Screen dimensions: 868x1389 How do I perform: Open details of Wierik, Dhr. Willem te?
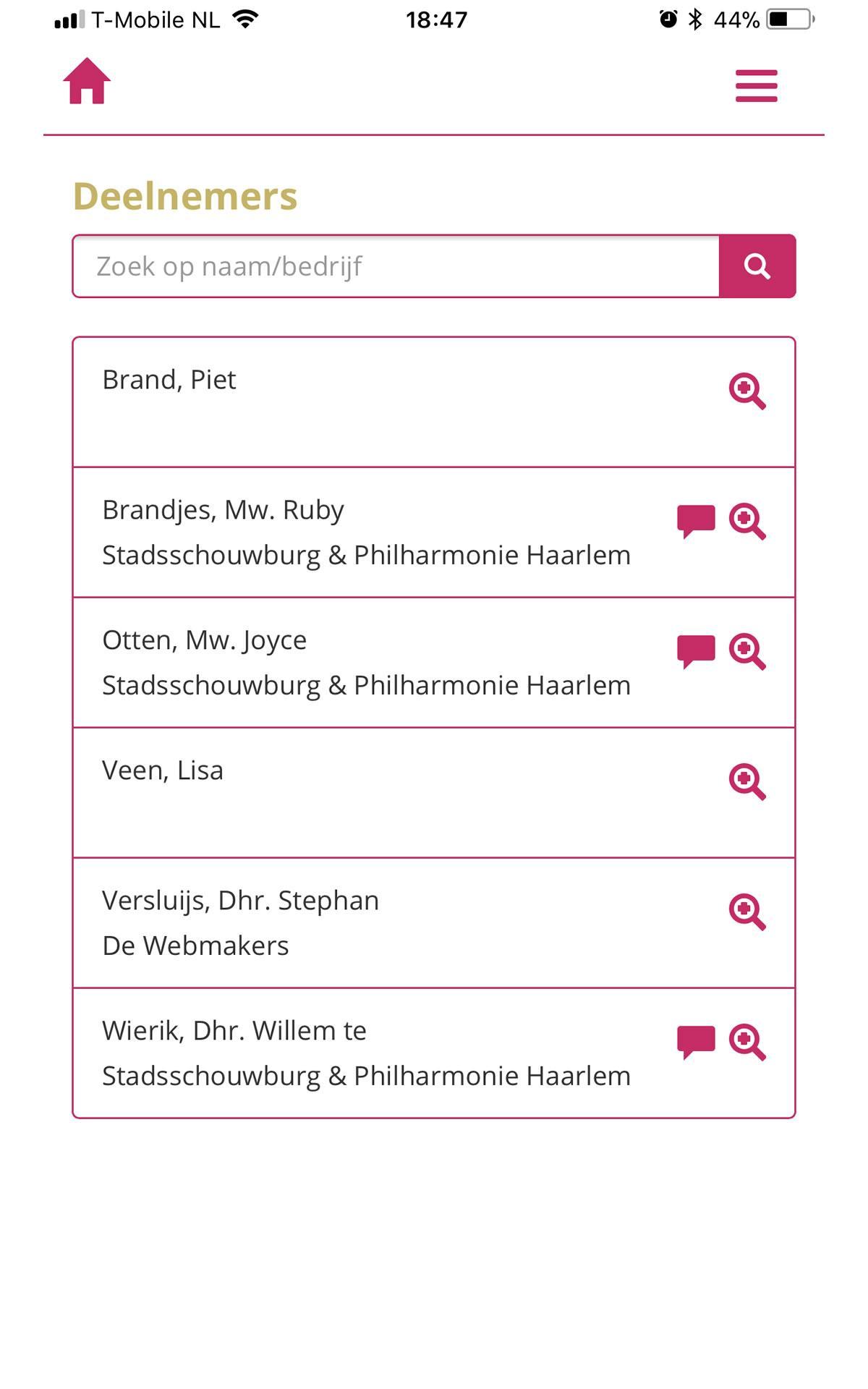(746, 1042)
